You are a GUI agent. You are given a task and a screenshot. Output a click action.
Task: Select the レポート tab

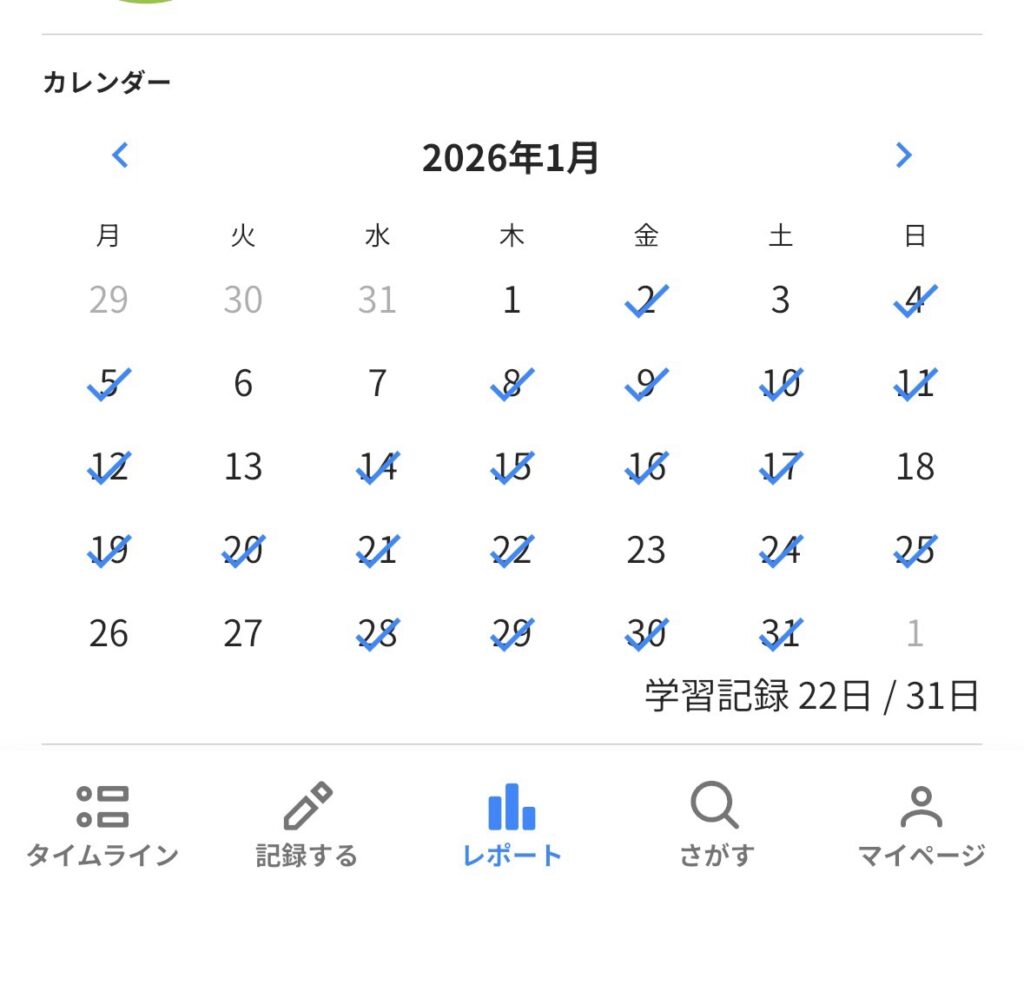(512, 825)
